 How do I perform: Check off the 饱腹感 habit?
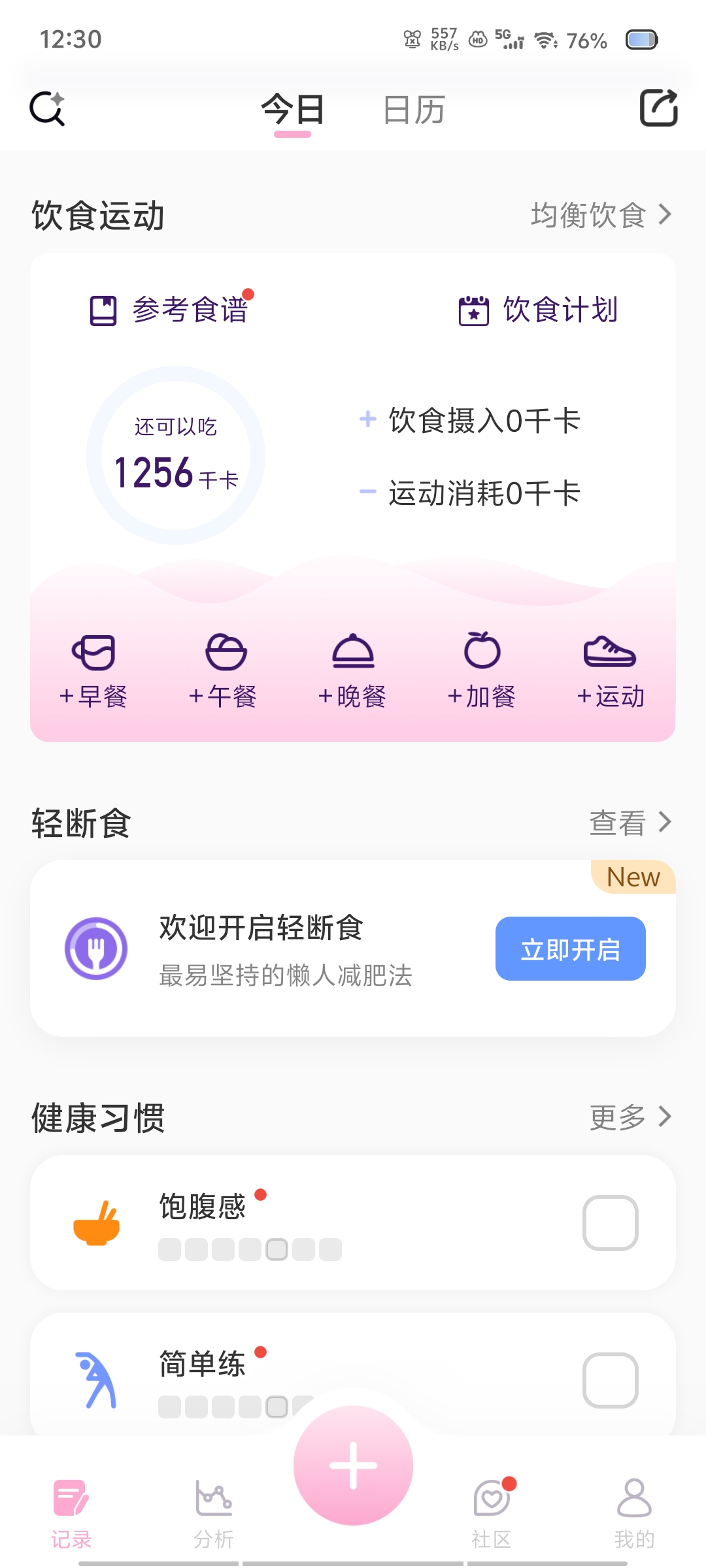[610, 1222]
